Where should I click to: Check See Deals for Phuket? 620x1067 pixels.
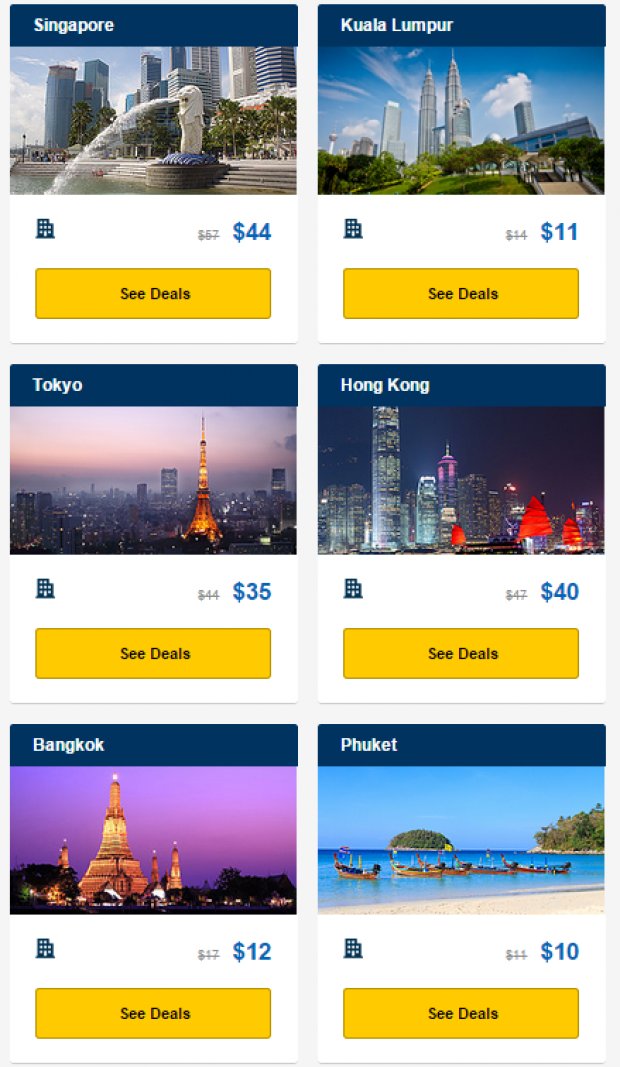pyautogui.click(x=461, y=1013)
